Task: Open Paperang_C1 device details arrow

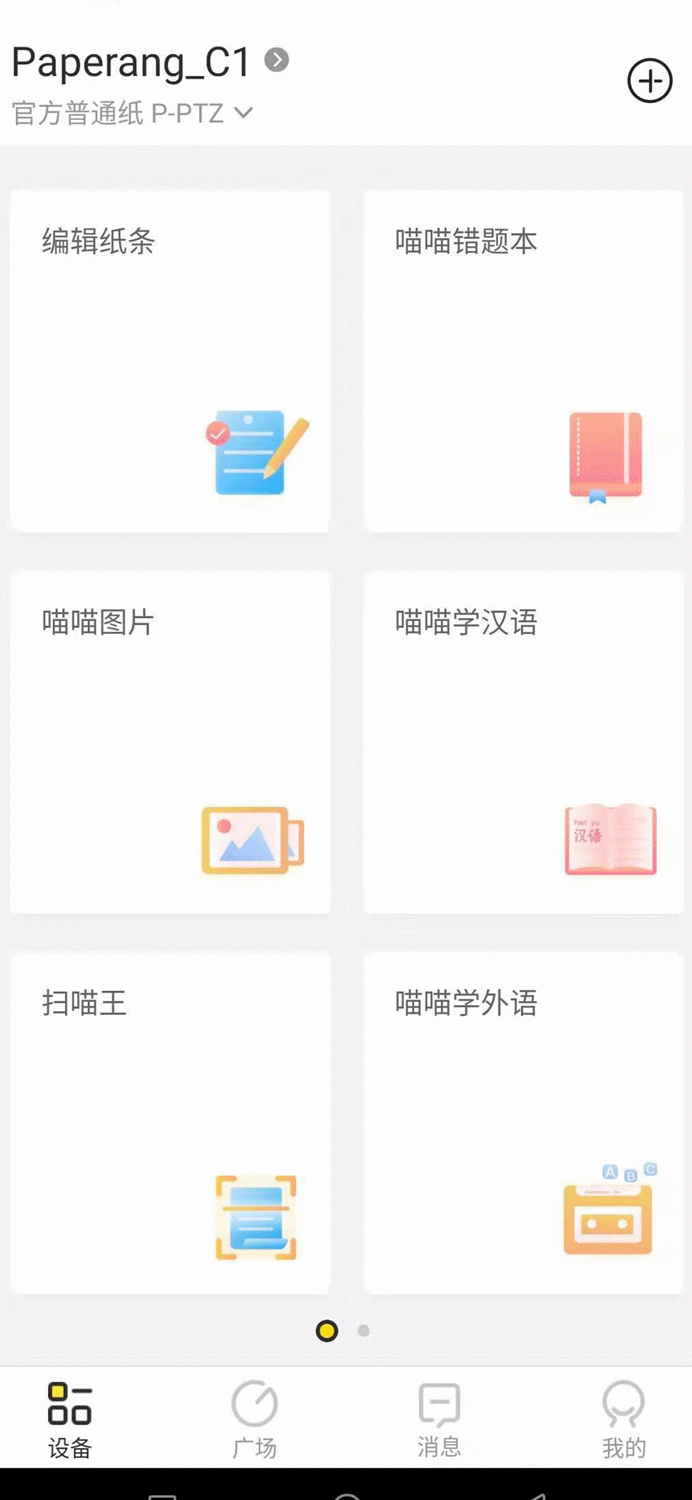Action: point(277,60)
